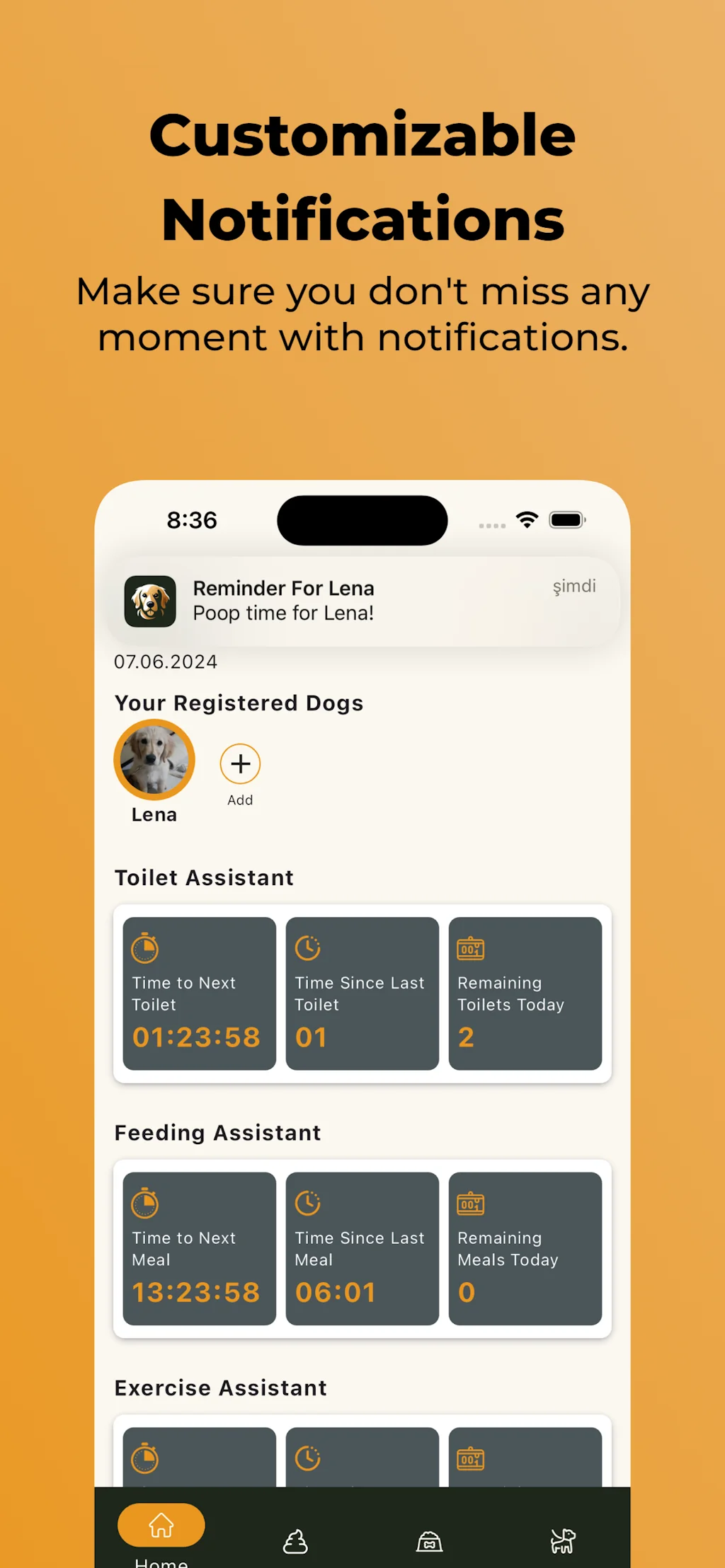Click the calendar icon on Remaining Meals Today
725x1568 pixels.
click(x=469, y=1203)
